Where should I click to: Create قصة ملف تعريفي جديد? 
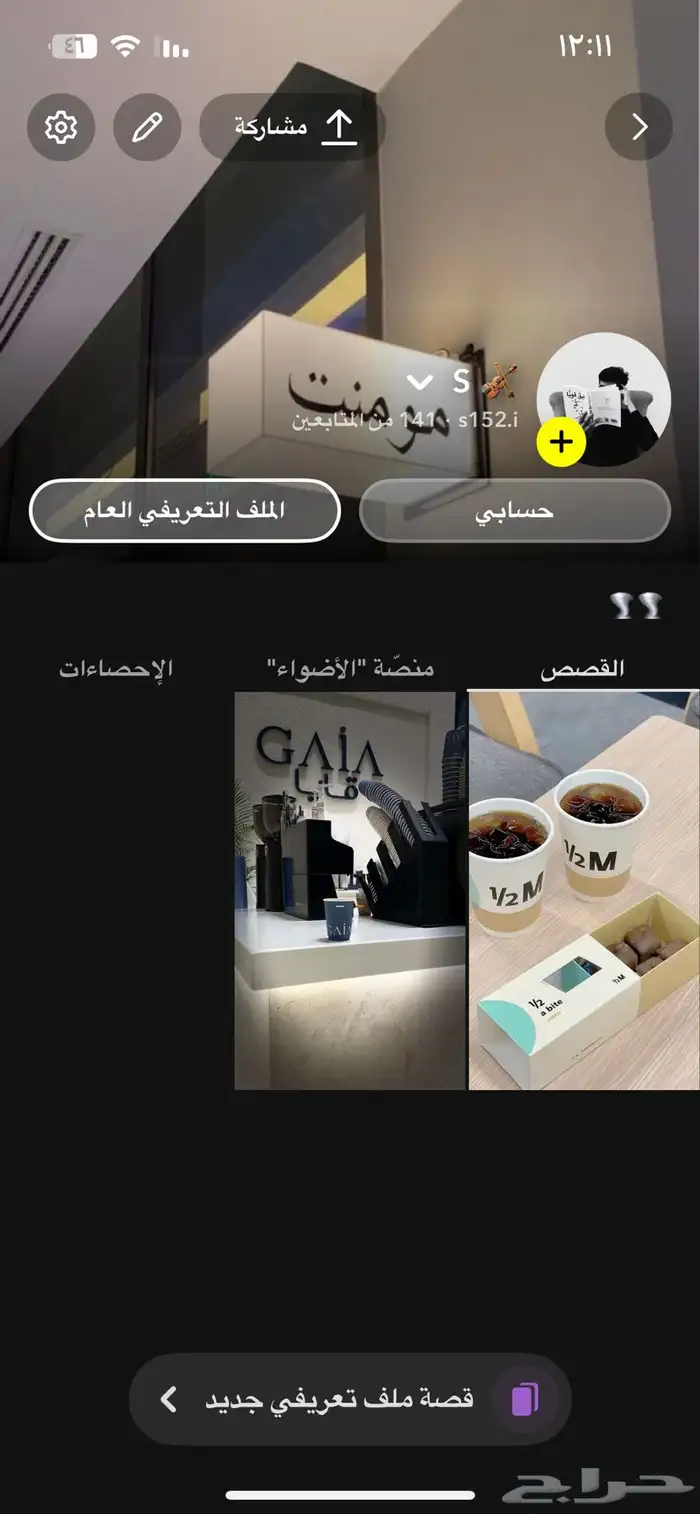click(350, 1399)
